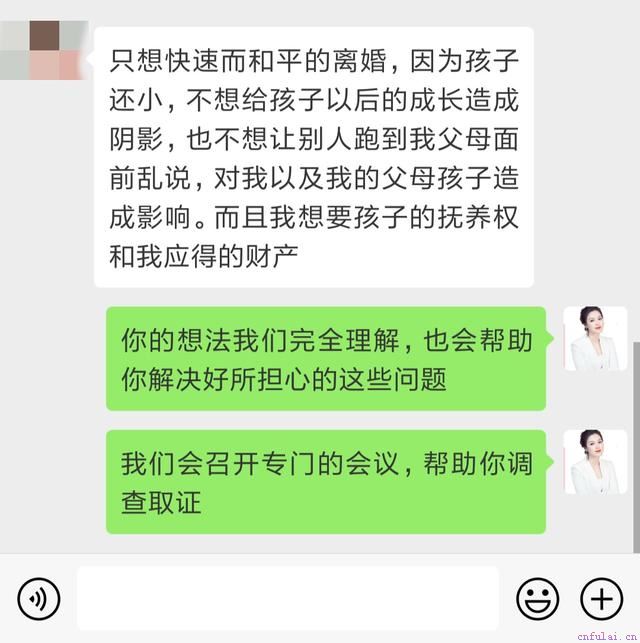Switch to voice message input
The width and height of the screenshot is (640, 643).
click(39, 599)
